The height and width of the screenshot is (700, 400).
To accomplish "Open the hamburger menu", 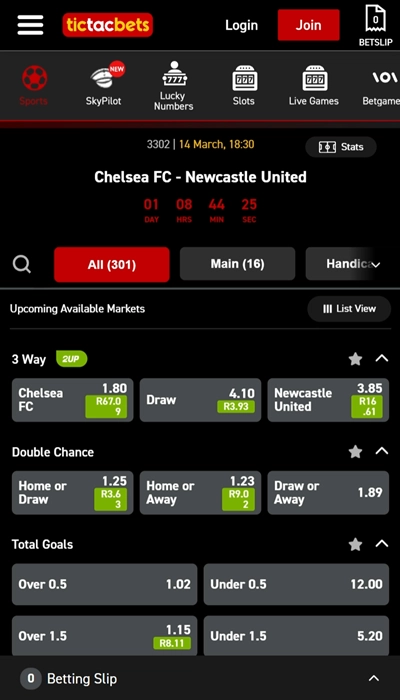I will (x=30, y=25).
